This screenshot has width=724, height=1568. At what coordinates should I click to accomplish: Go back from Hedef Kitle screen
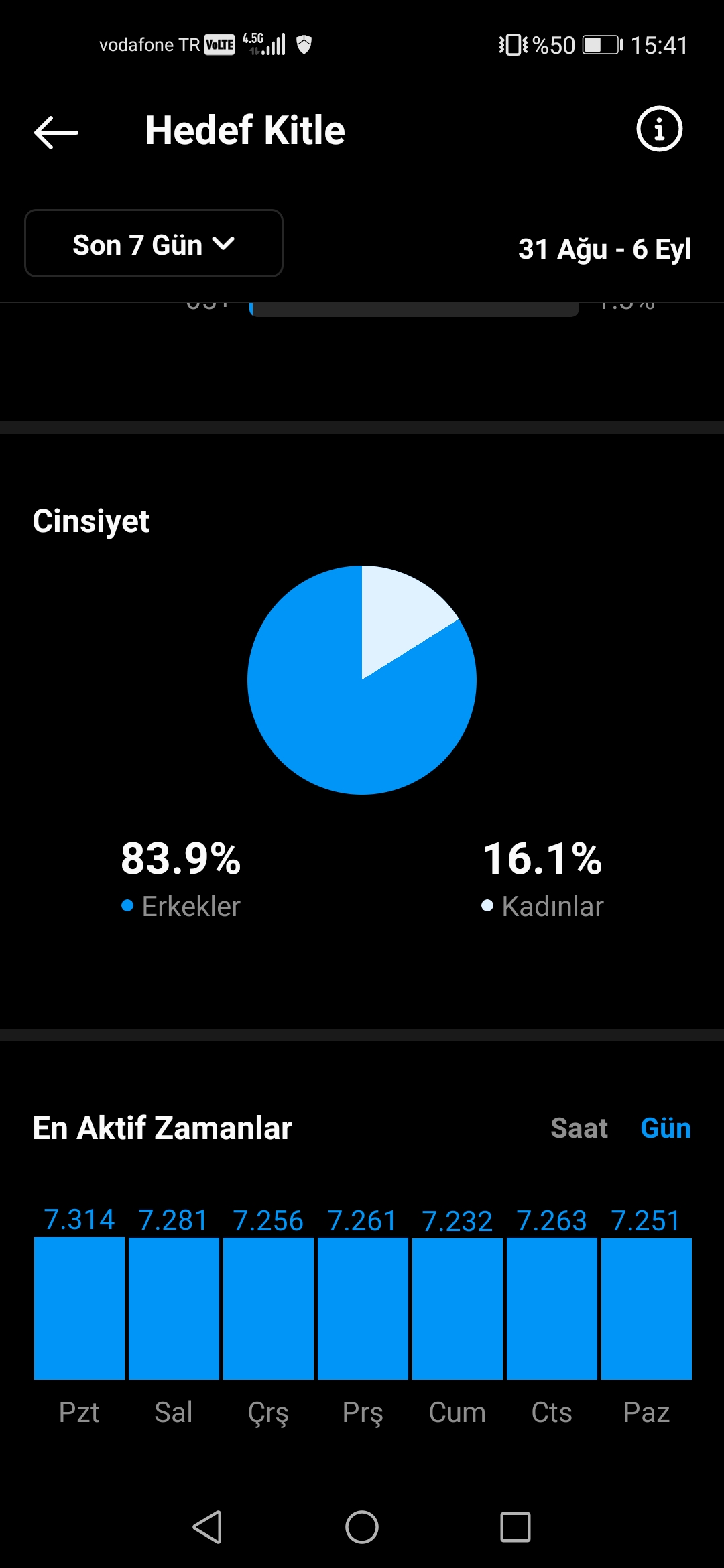[56, 132]
